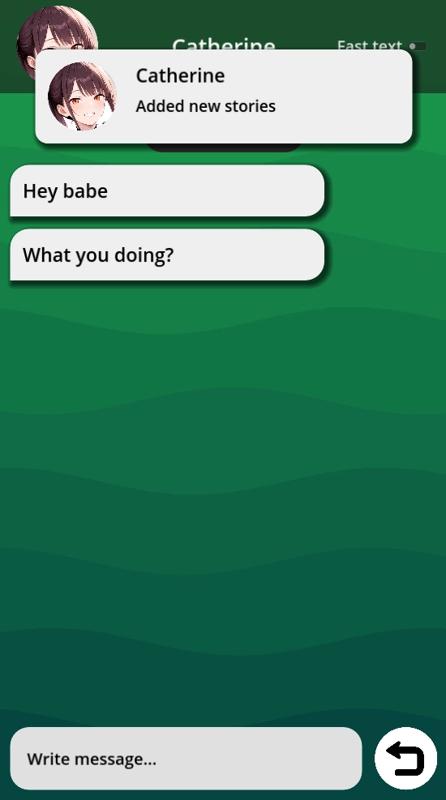Open Catherine's new stories notification
The image size is (446, 800).
click(x=224, y=96)
